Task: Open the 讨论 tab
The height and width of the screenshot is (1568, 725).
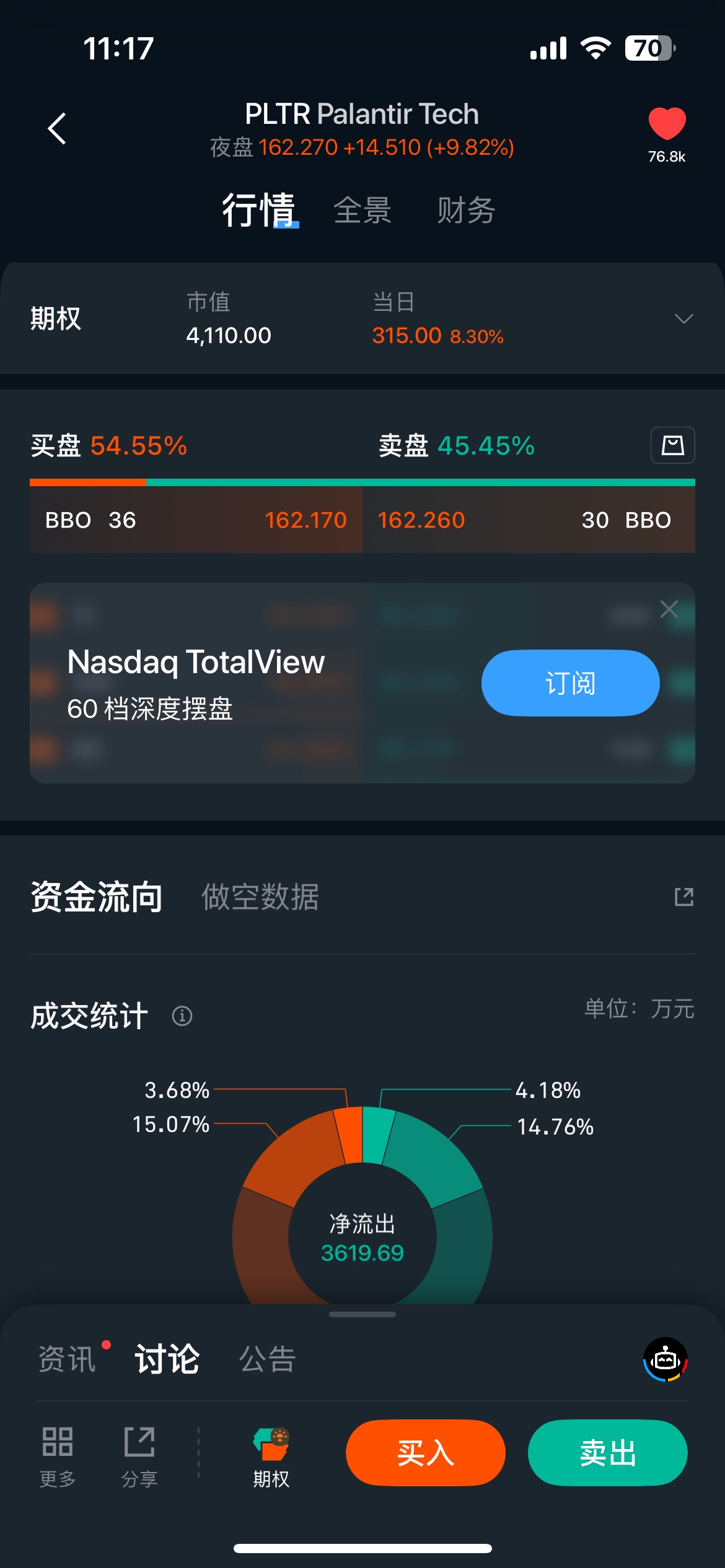Action: 167,1359
